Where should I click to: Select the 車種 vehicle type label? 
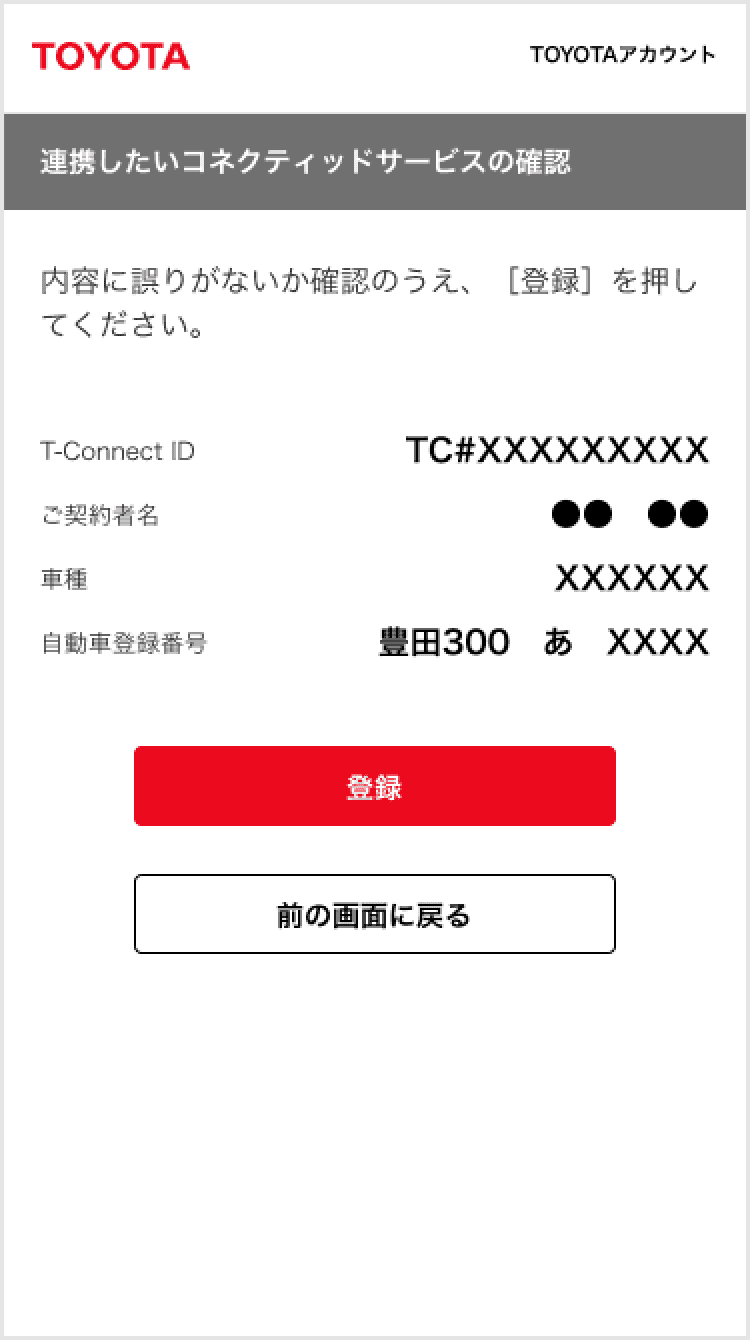click(x=58, y=579)
